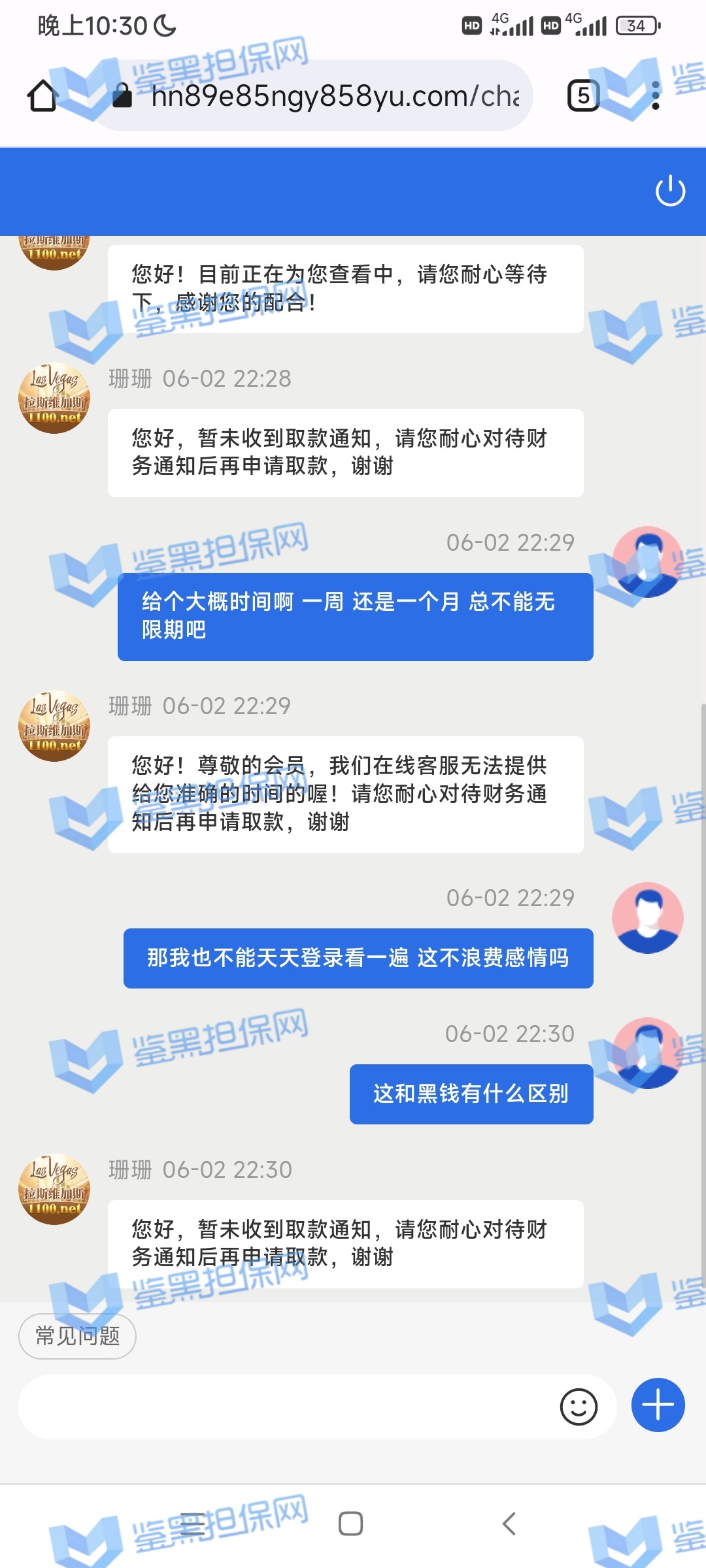Open the browser overflow menu
The width and height of the screenshot is (706, 1568).
656,96
